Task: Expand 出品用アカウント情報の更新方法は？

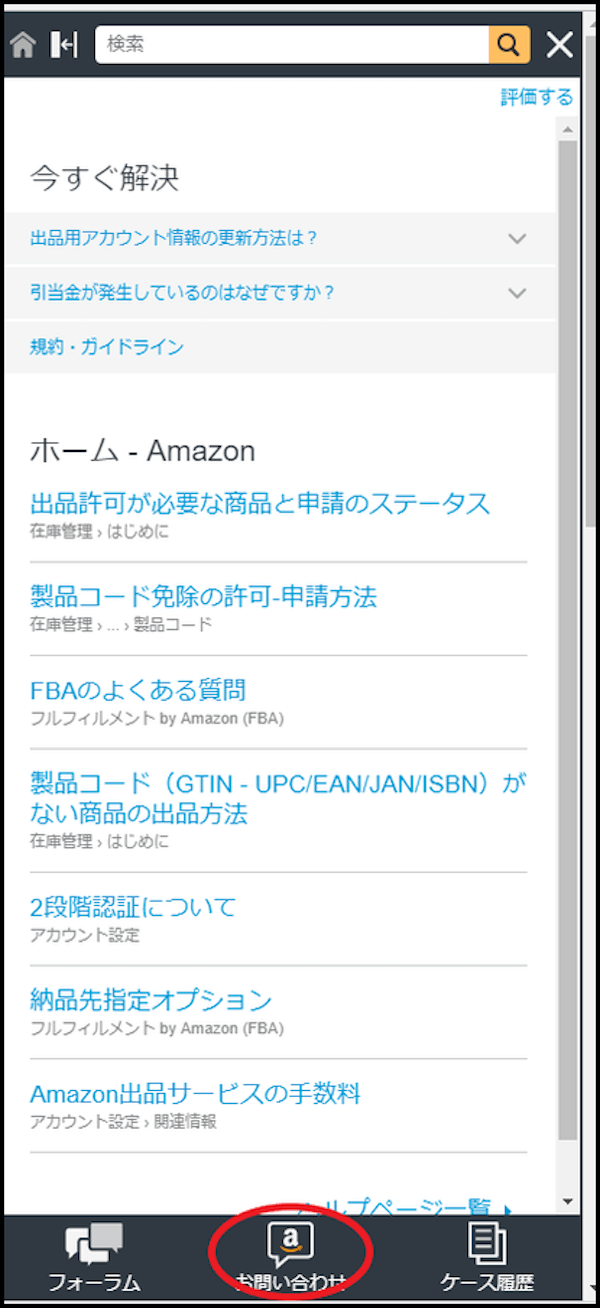Action: click(280, 238)
